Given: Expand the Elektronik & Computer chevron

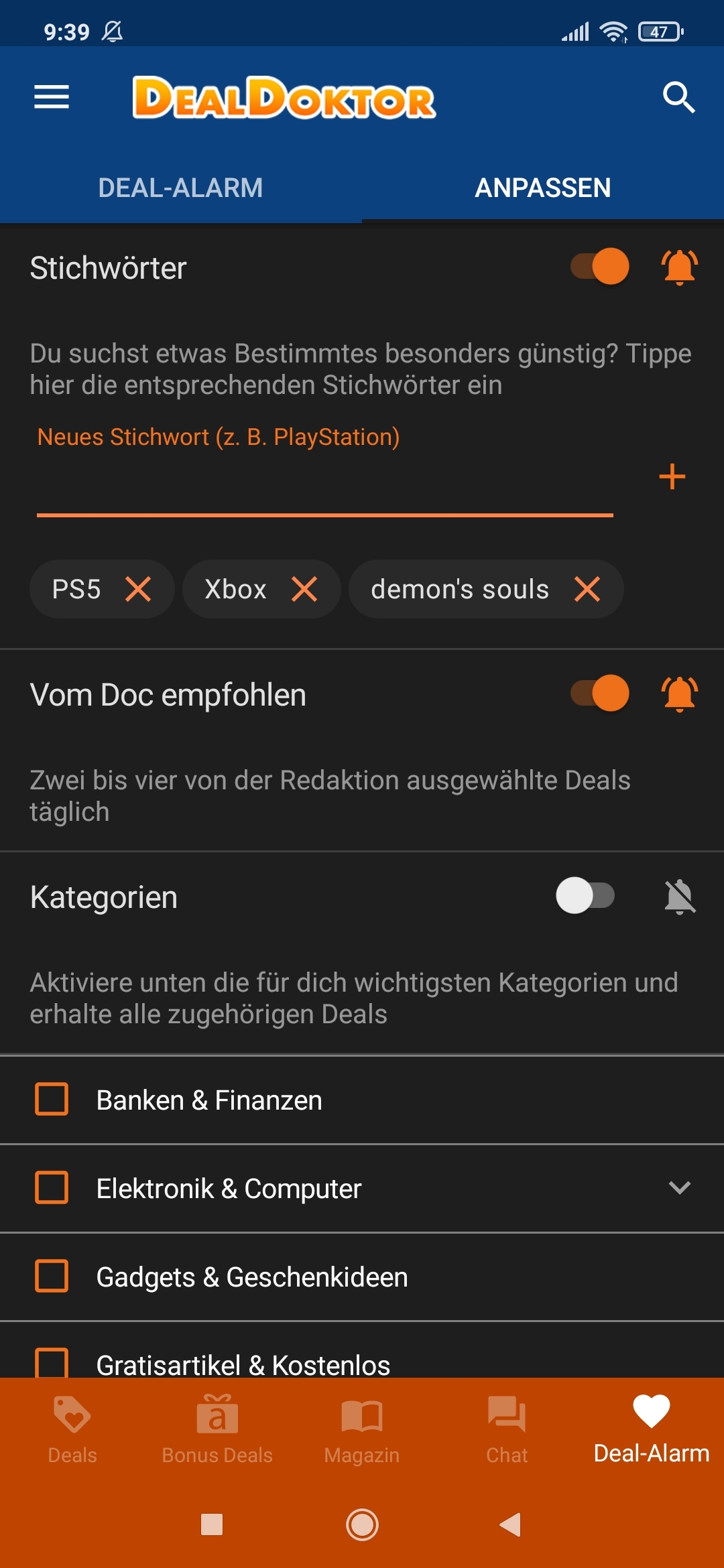Looking at the screenshot, I should (680, 1187).
